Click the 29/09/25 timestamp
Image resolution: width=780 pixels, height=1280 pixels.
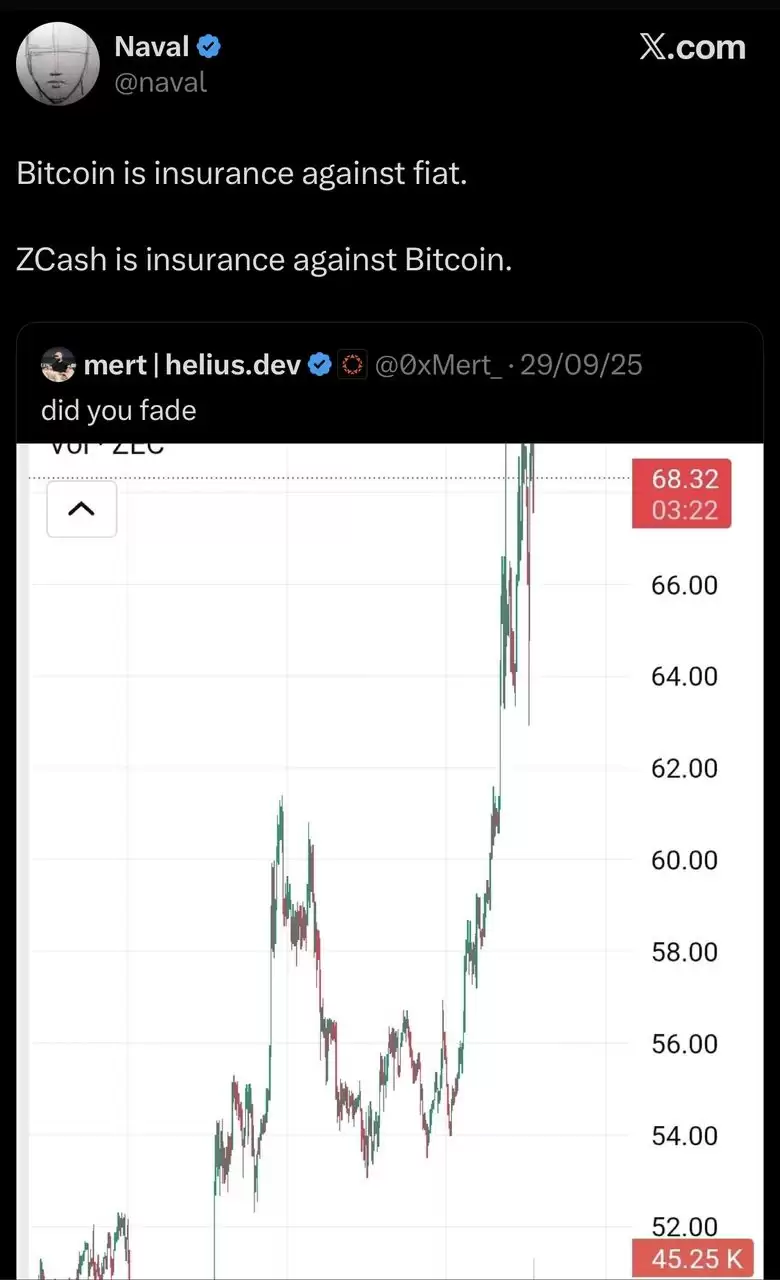point(580,364)
